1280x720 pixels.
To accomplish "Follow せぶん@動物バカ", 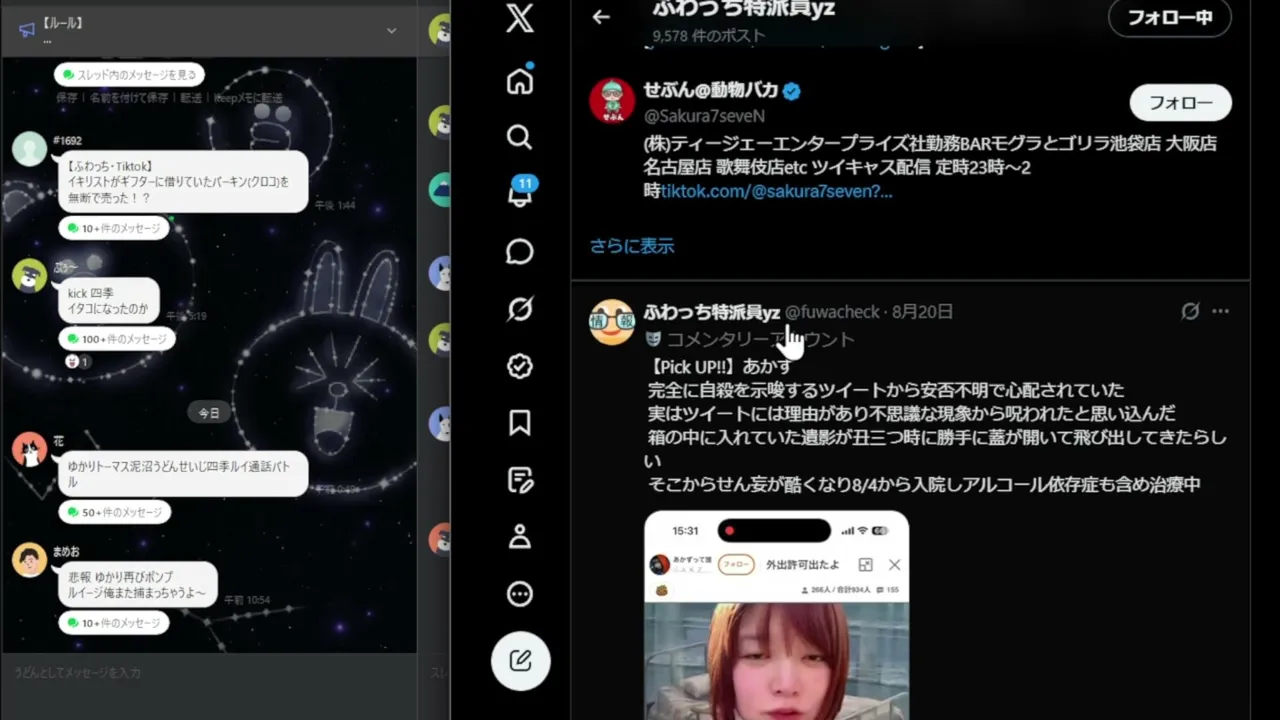I will click(1180, 103).
